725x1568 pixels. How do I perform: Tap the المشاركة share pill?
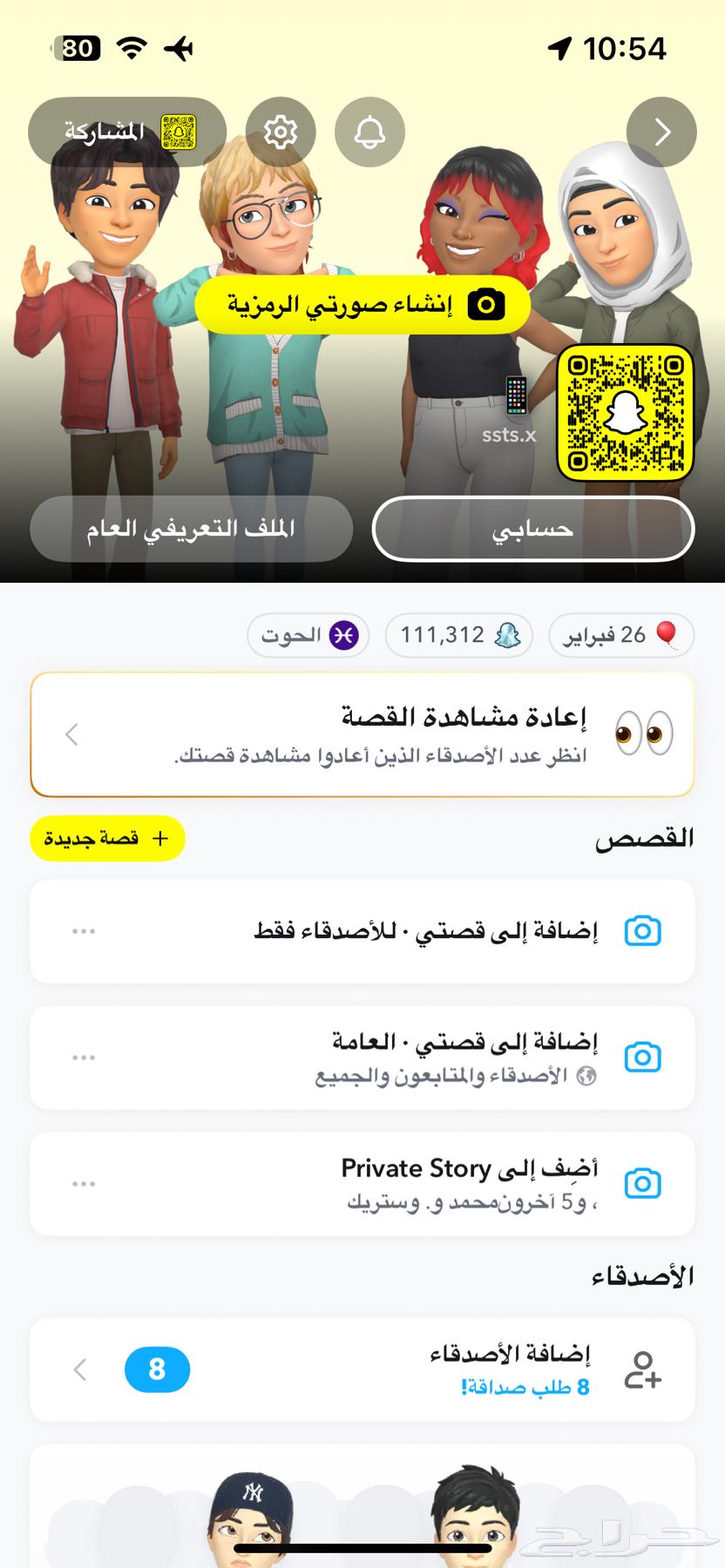(x=127, y=132)
